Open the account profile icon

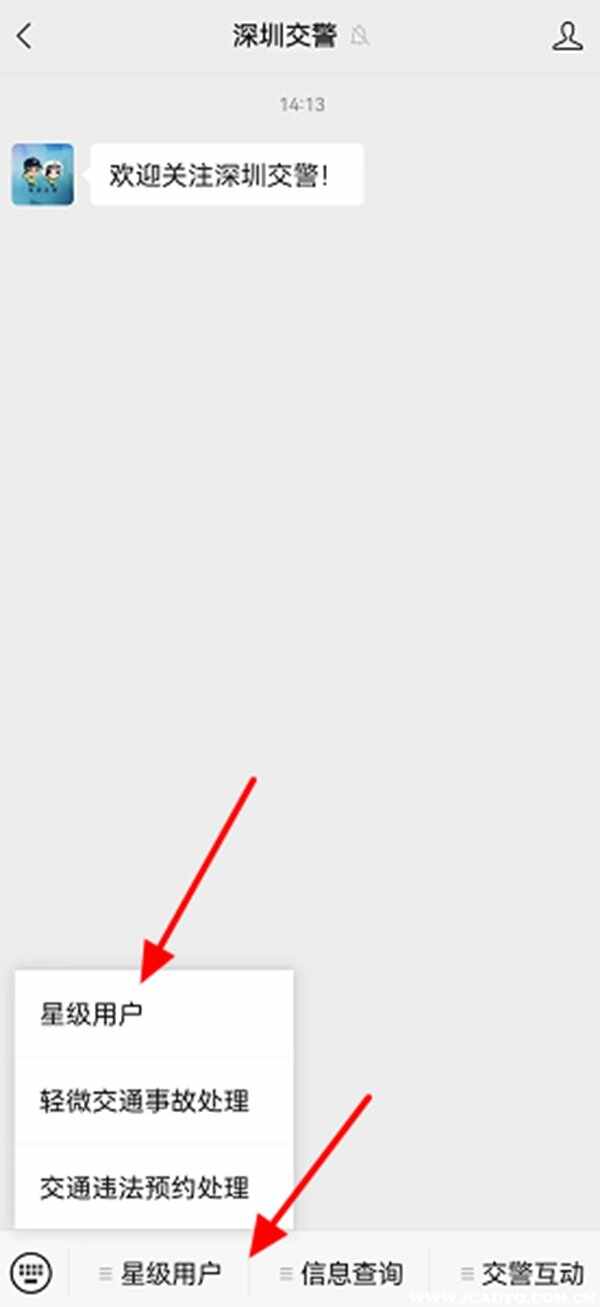coord(567,37)
